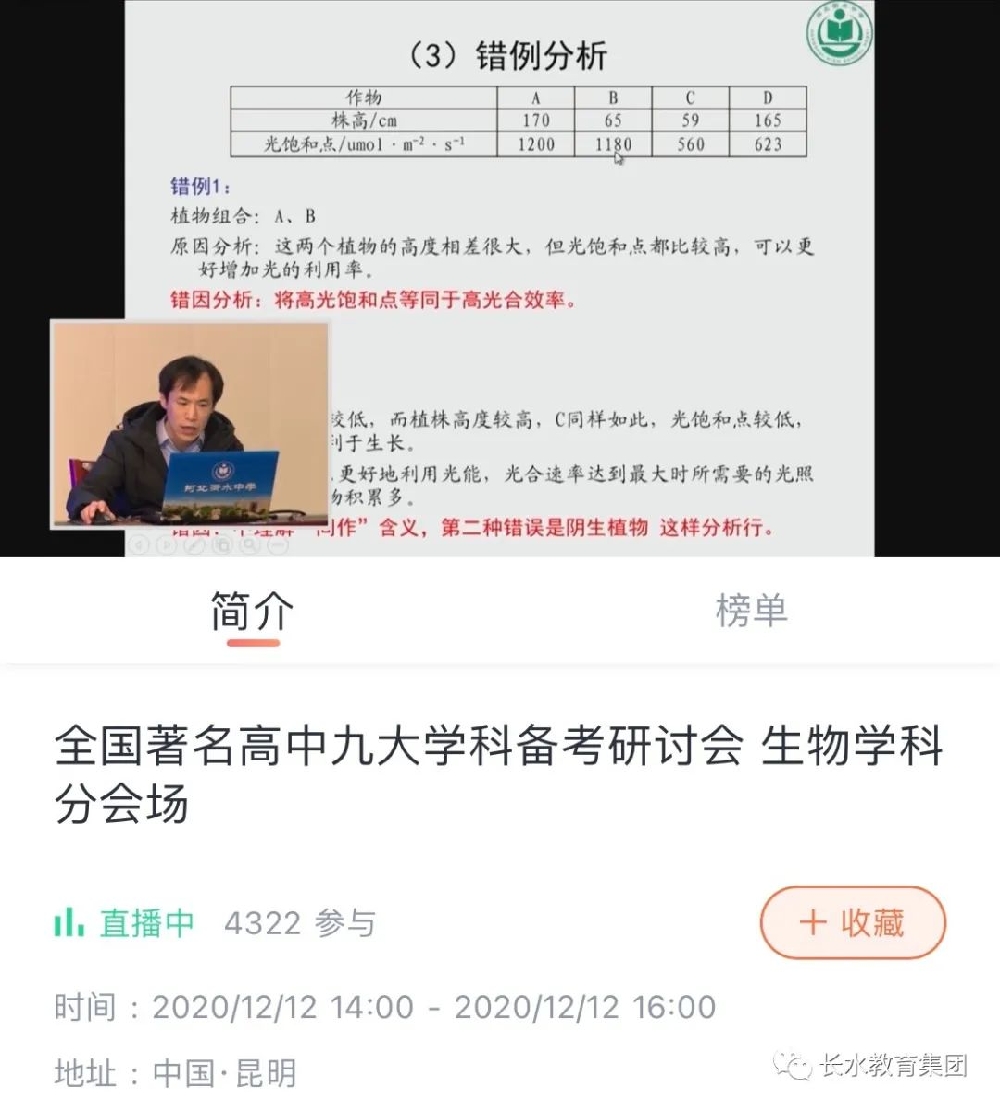Screen dimensions: 1000x1109
Task: Tap the 收藏 button to save this livestream
Action: pyautogui.click(x=852, y=922)
